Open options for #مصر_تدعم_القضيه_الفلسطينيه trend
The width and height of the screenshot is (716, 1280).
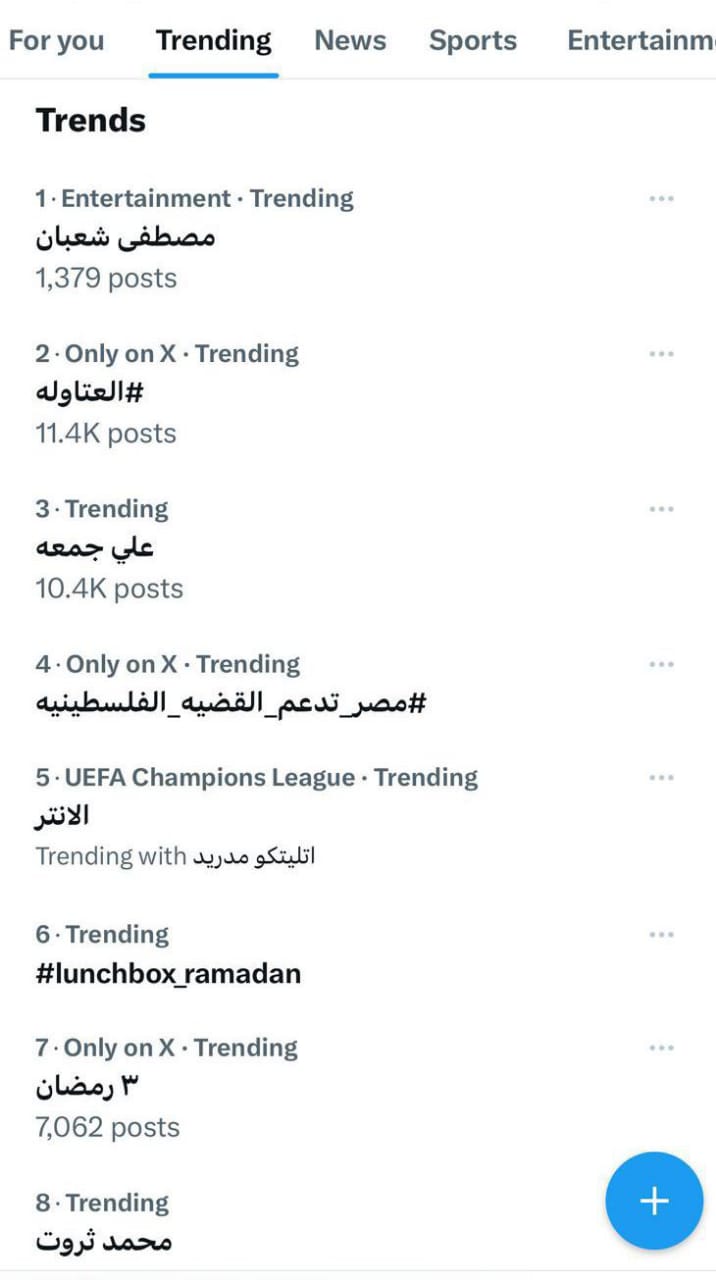(661, 664)
